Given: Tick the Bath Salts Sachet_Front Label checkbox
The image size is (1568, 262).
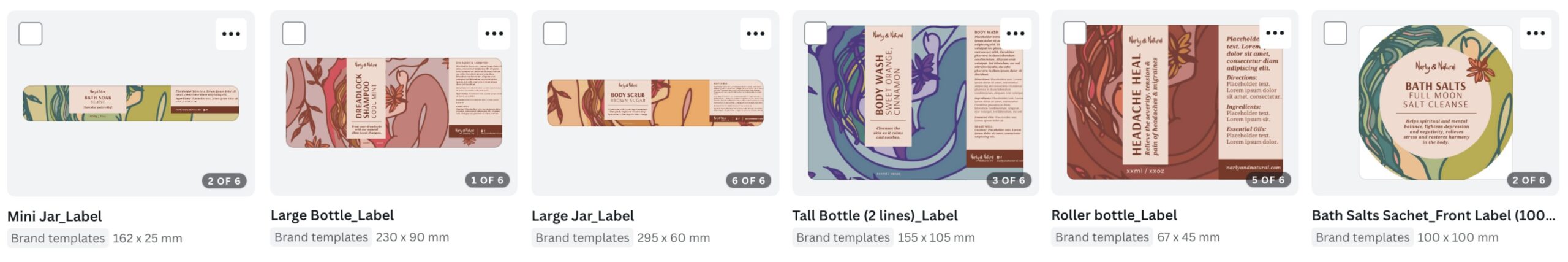Looking at the screenshot, I should tap(1335, 33).
